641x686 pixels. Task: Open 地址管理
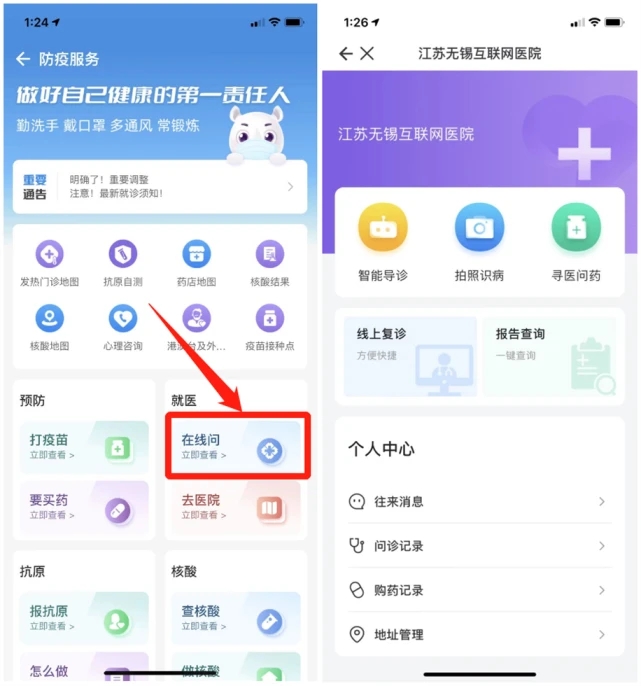479,634
